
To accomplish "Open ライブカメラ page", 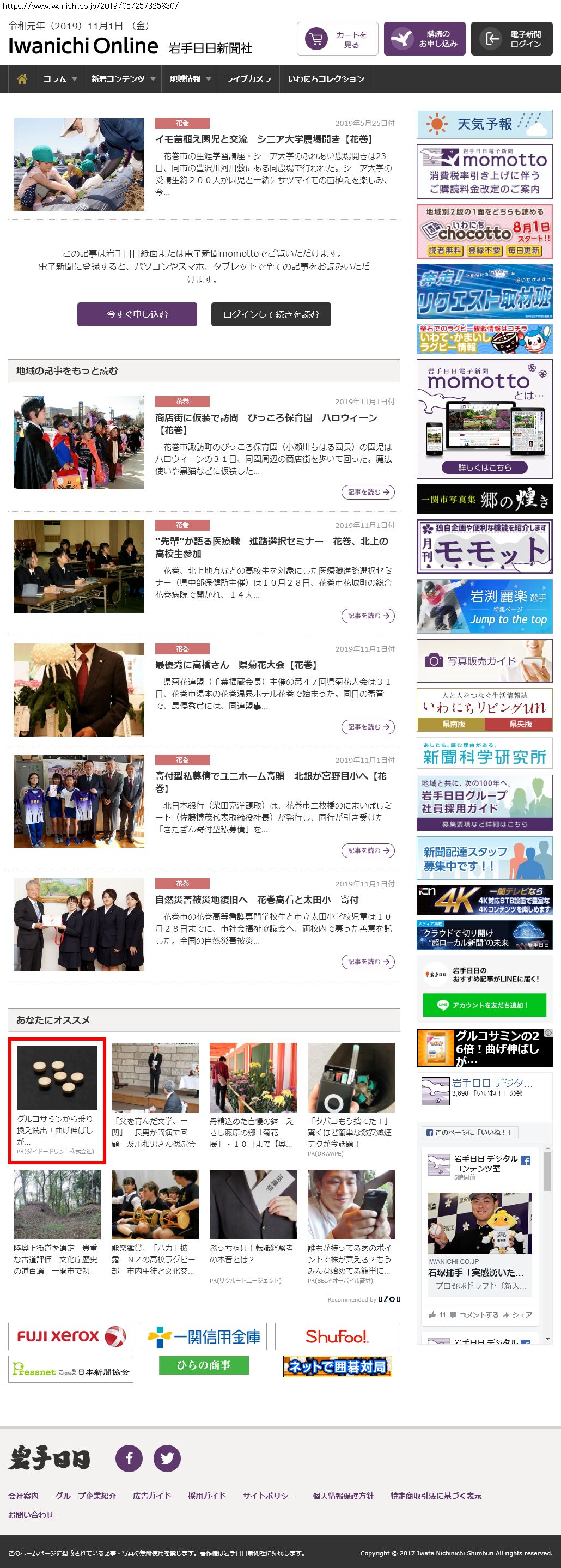I will pyautogui.click(x=248, y=79).
